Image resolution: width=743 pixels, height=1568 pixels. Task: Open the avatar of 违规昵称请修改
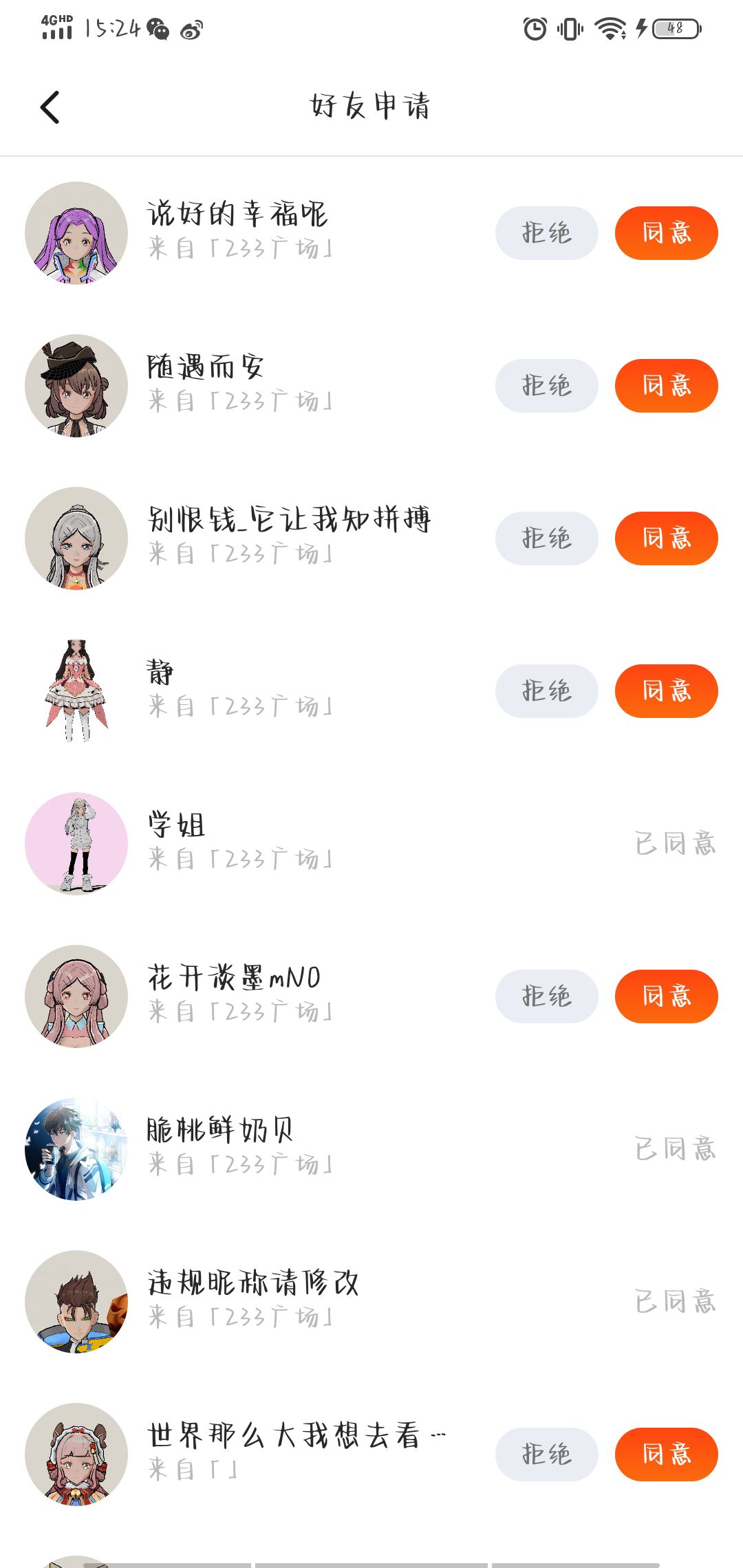pos(76,1302)
